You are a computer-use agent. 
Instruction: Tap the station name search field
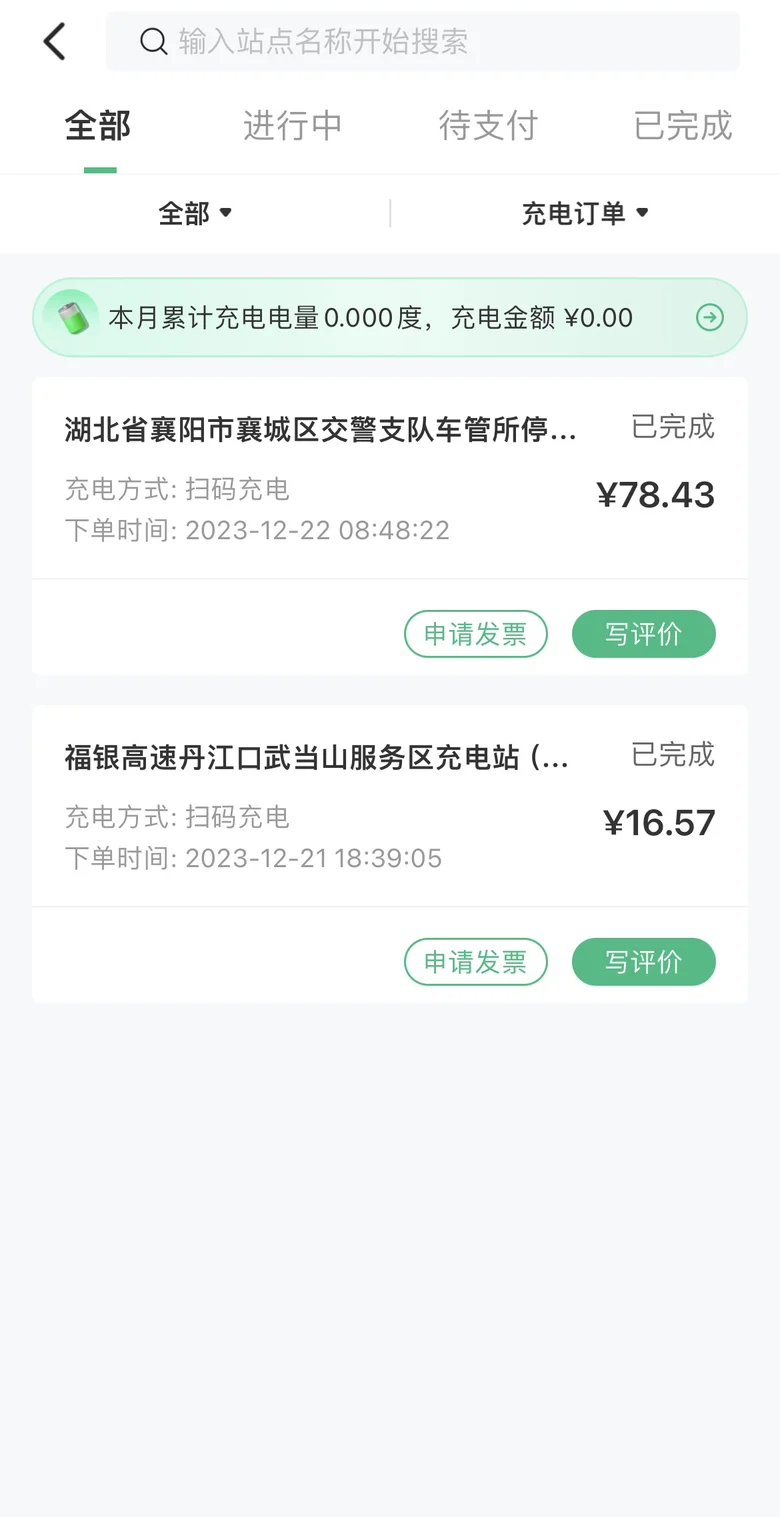[x=423, y=41]
